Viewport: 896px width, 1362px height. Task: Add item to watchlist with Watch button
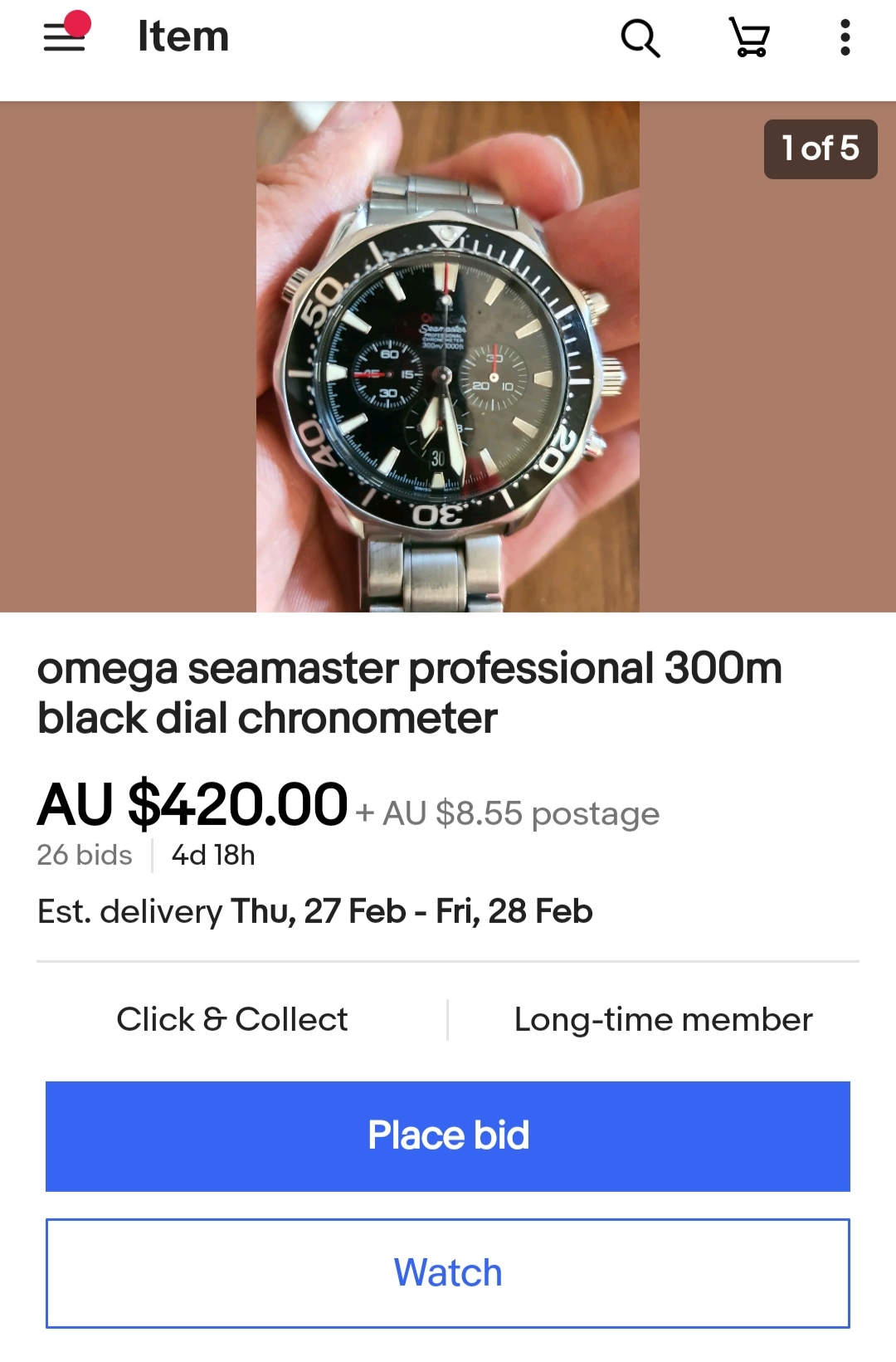tap(448, 1272)
